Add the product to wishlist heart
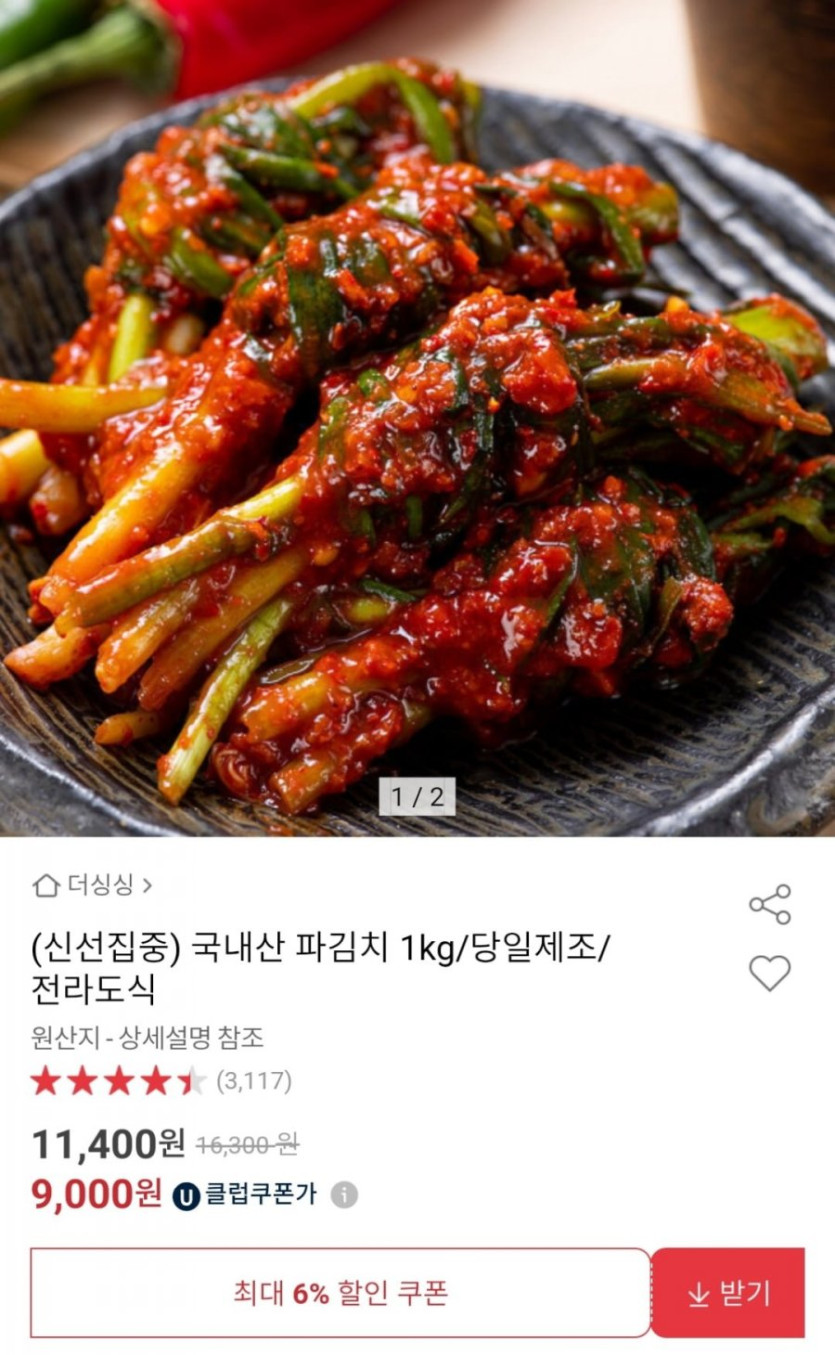The height and width of the screenshot is (1355, 835). click(x=769, y=973)
